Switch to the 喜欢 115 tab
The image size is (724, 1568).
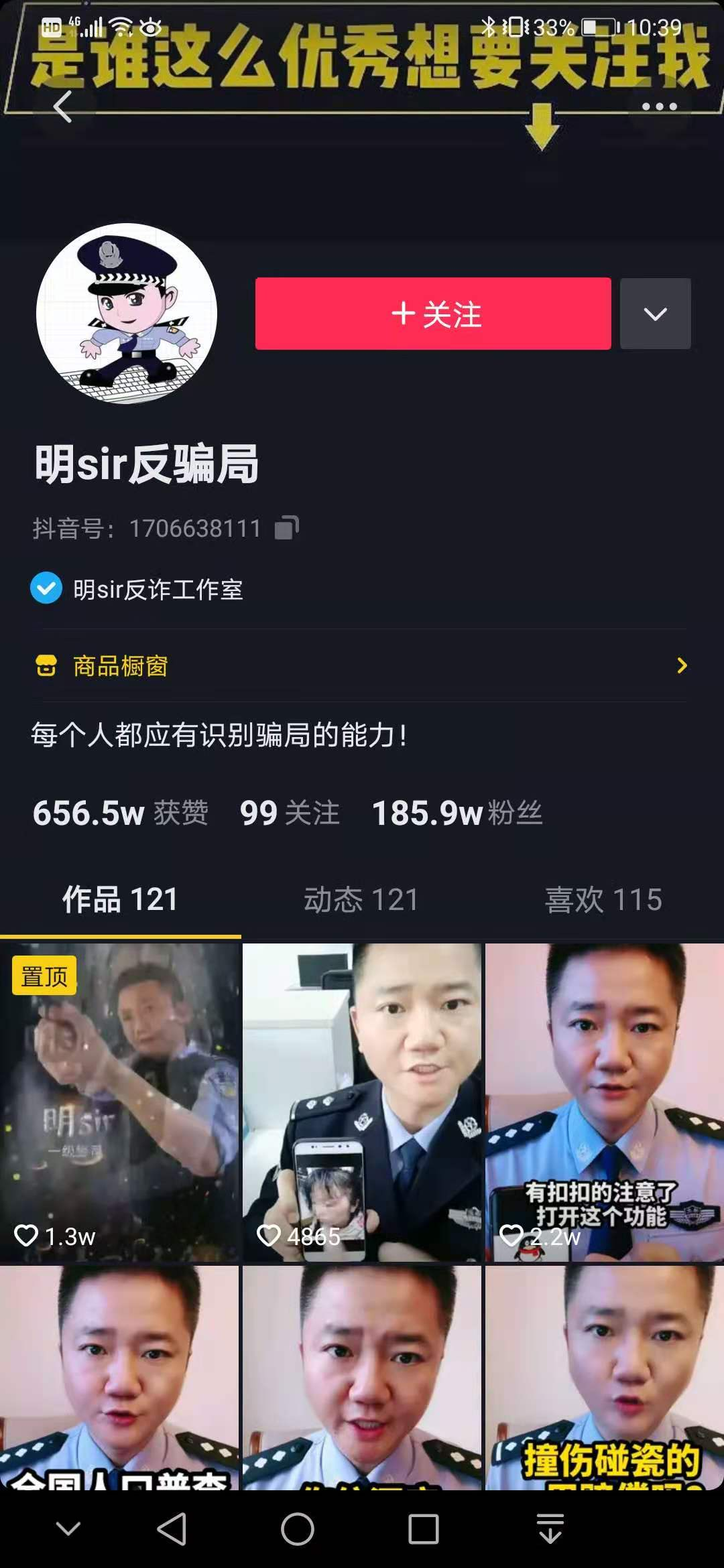603,899
